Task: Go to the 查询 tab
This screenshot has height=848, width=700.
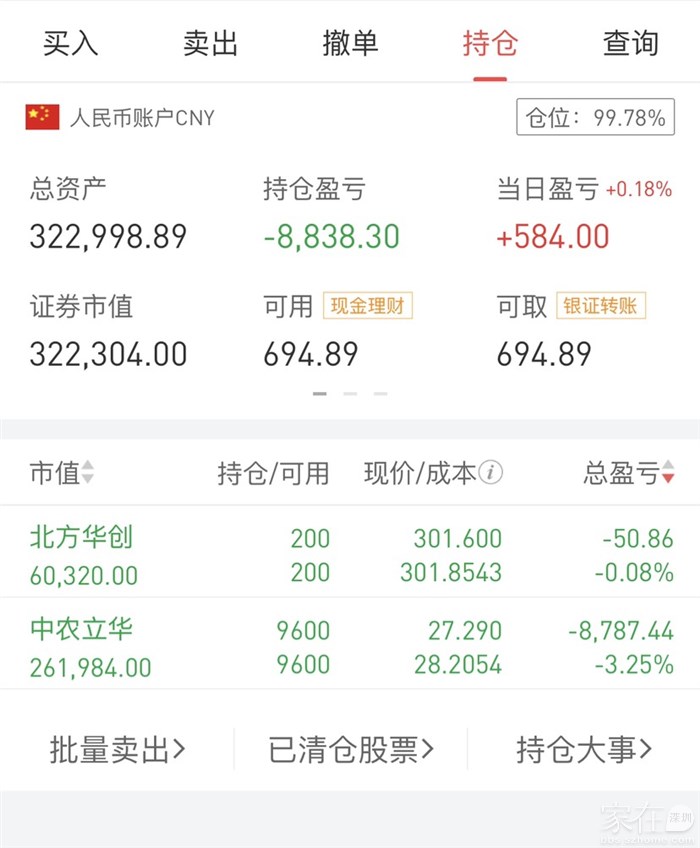Action: coord(630,43)
